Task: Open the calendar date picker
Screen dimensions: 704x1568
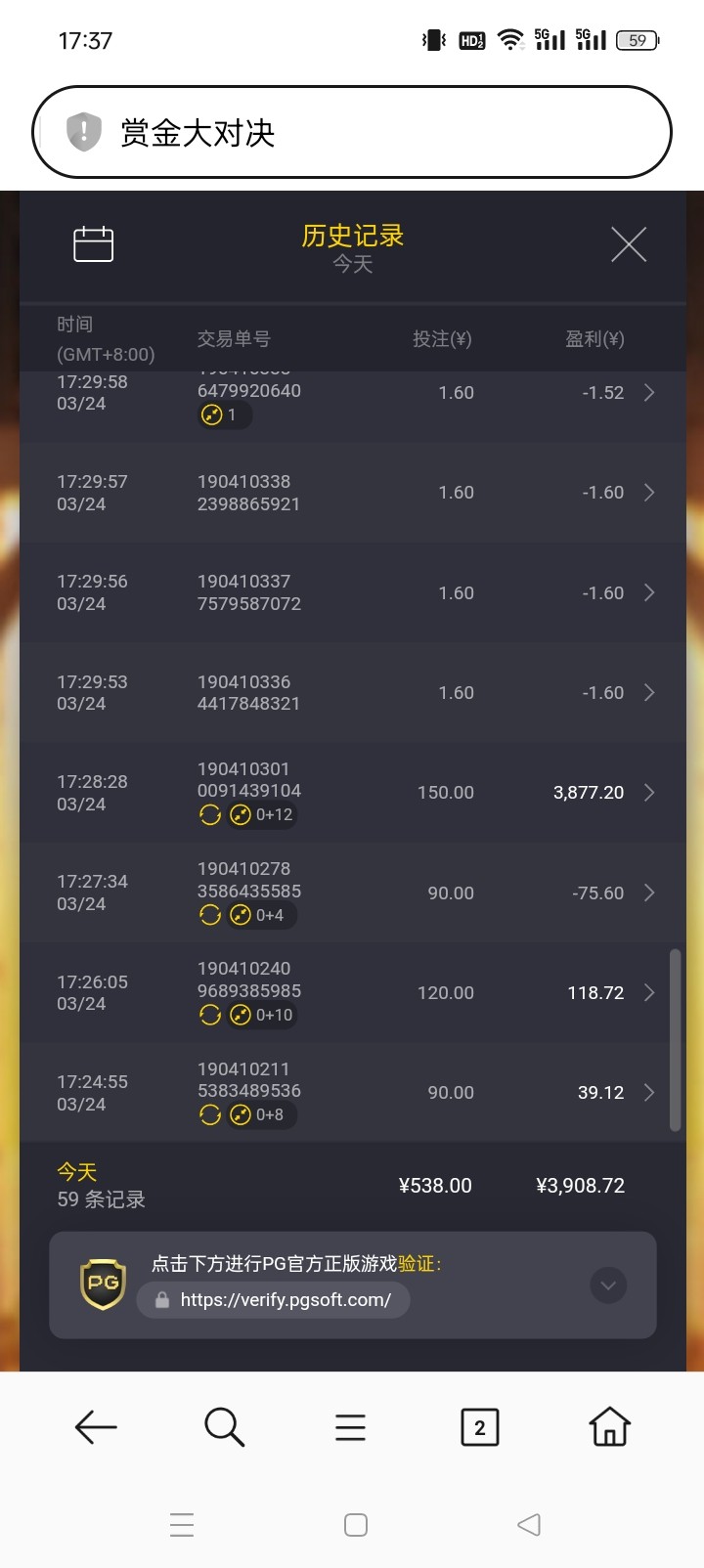Action: (94, 244)
